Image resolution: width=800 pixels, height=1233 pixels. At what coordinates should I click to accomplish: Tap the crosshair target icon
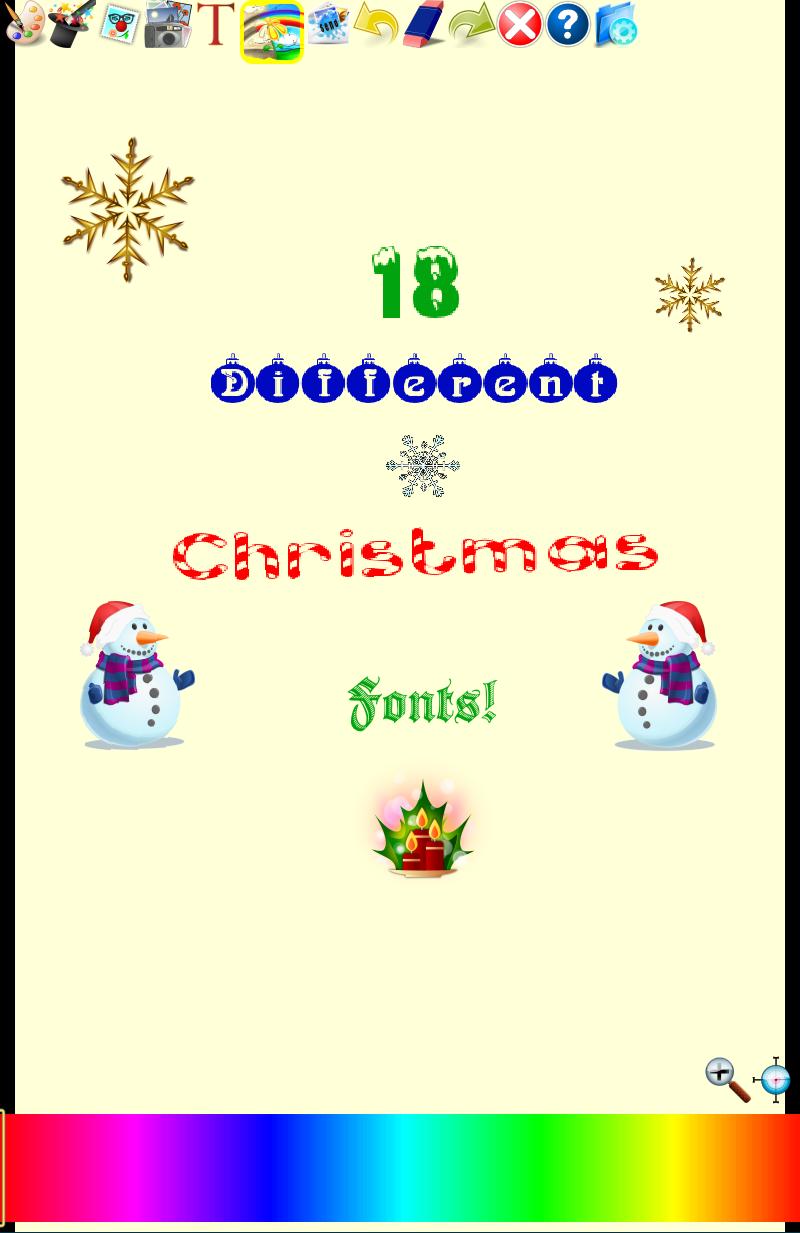tap(775, 1080)
